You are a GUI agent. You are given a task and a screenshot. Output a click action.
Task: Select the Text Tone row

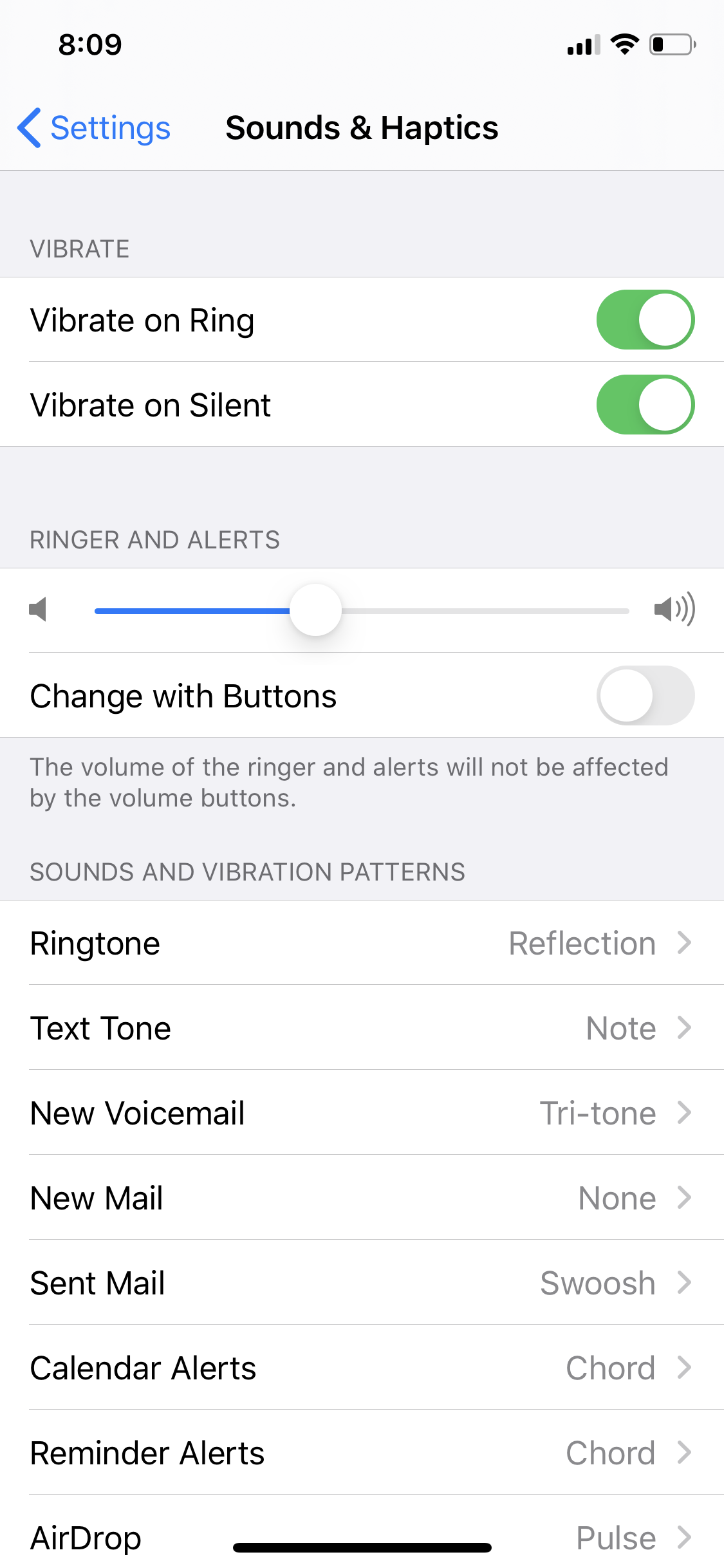(362, 1028)
